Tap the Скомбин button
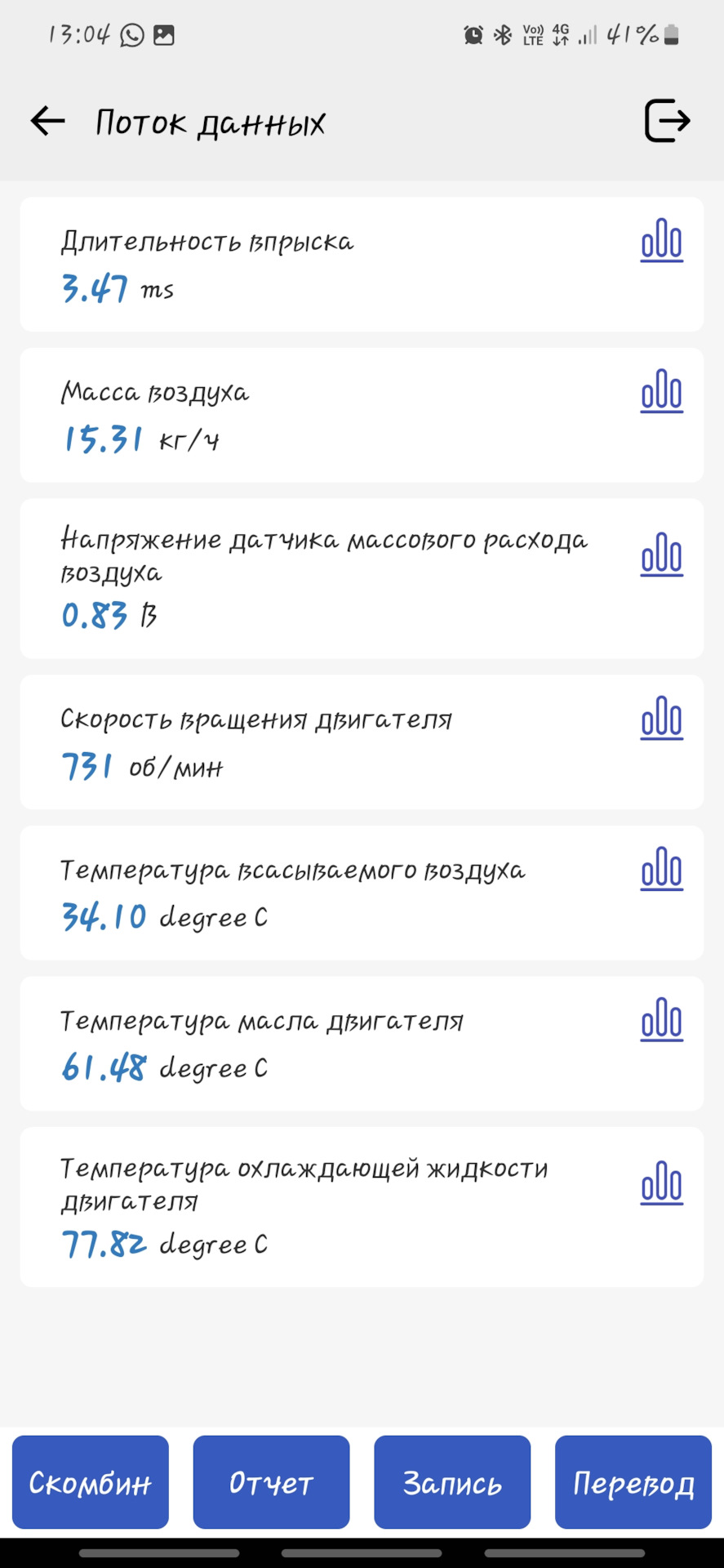The width and height of the screenshot is (724, 1568). (x=91, y=1482)
